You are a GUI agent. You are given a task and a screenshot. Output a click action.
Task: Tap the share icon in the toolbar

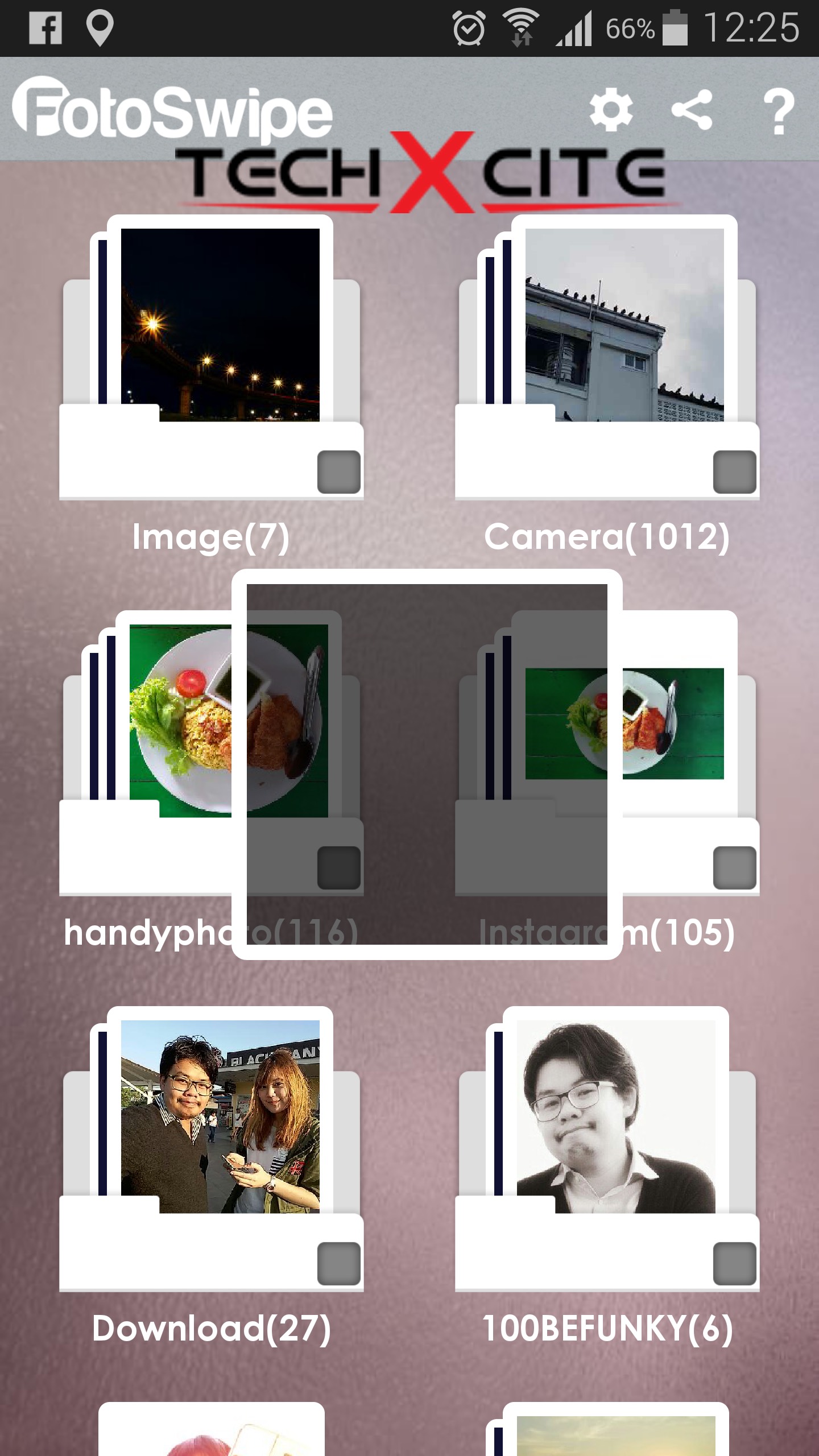coord(692,110)
